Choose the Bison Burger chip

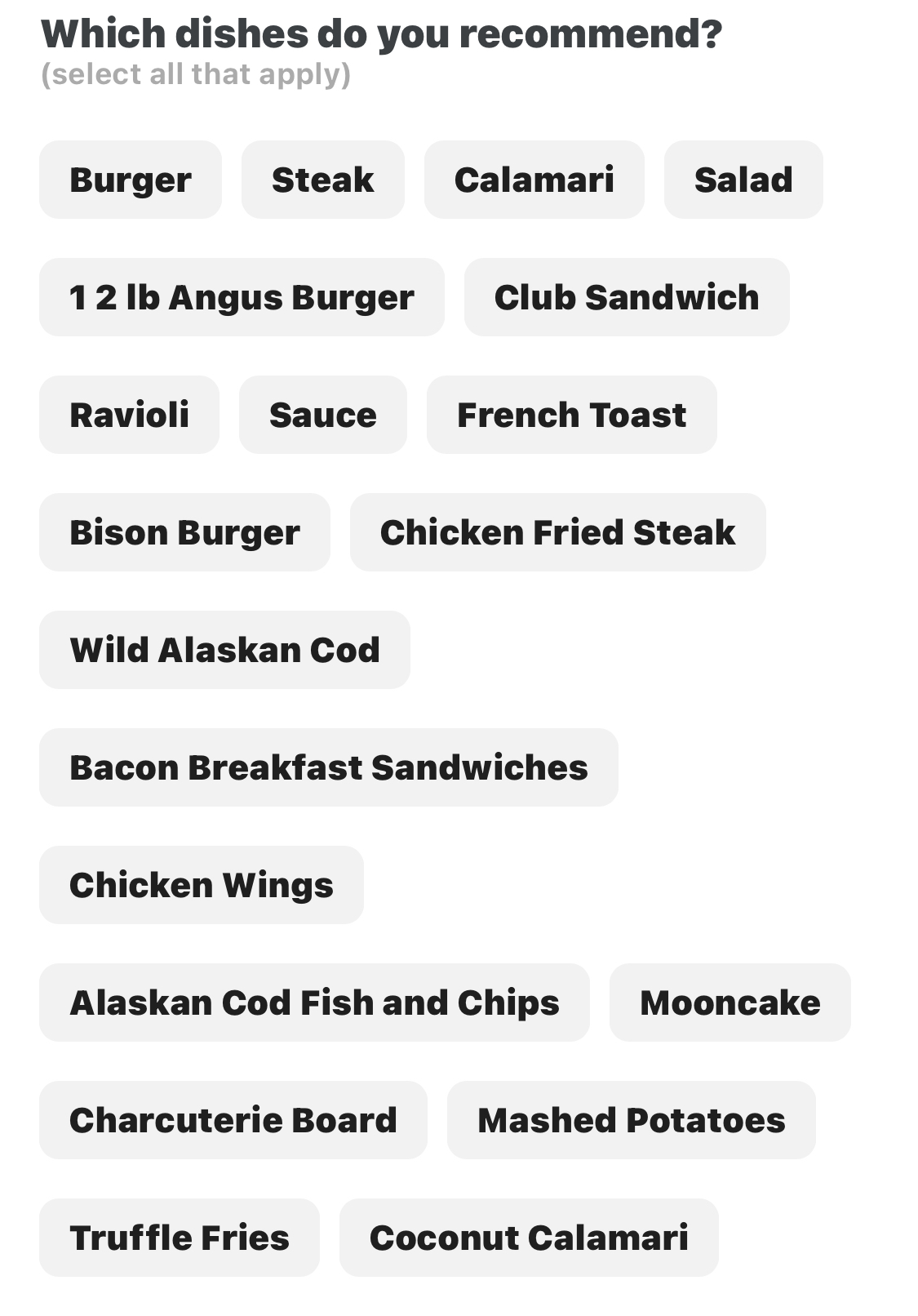pyautogui.click(x=185, y=532)
